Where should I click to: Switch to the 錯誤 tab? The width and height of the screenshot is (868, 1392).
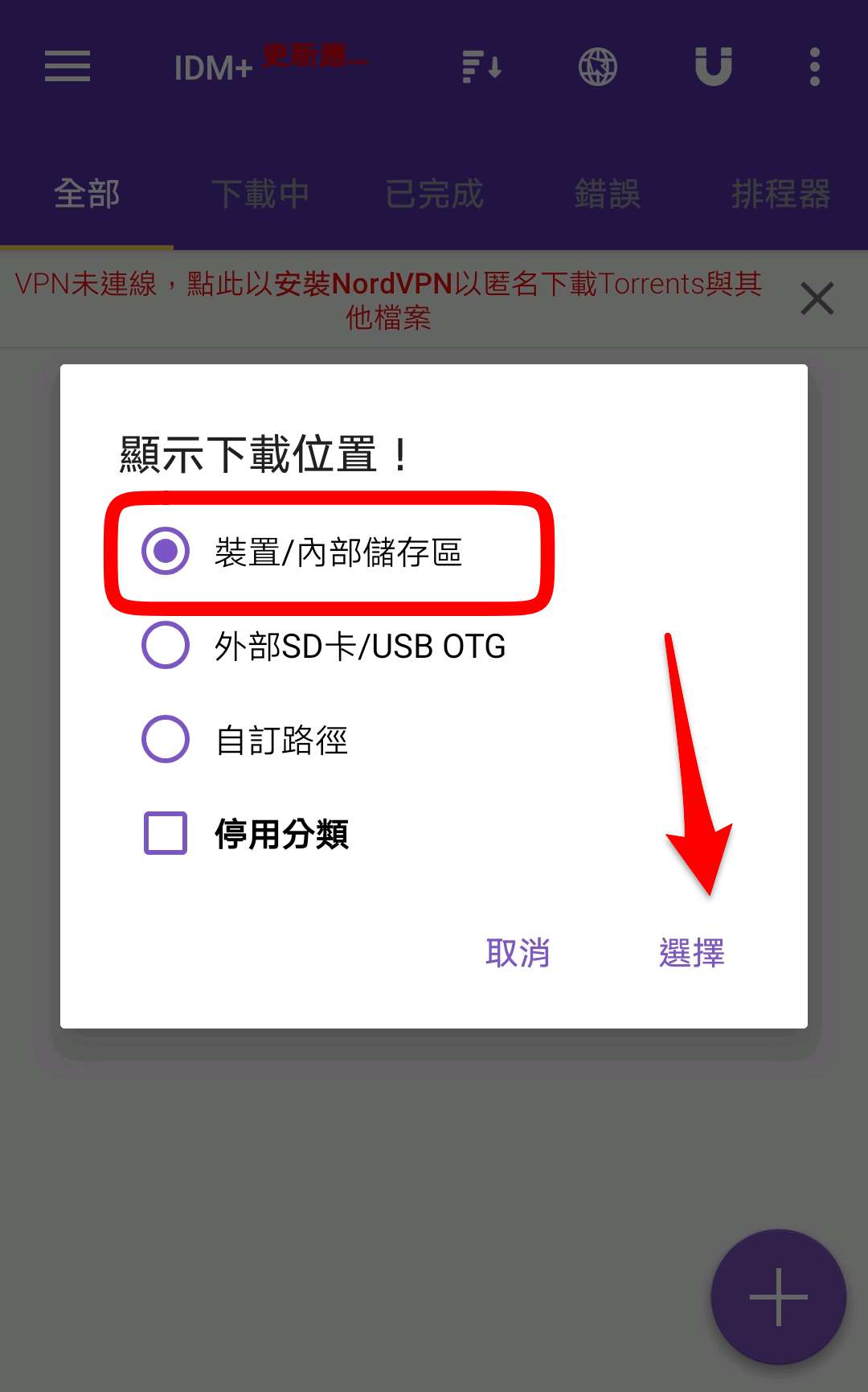point(608,195)
